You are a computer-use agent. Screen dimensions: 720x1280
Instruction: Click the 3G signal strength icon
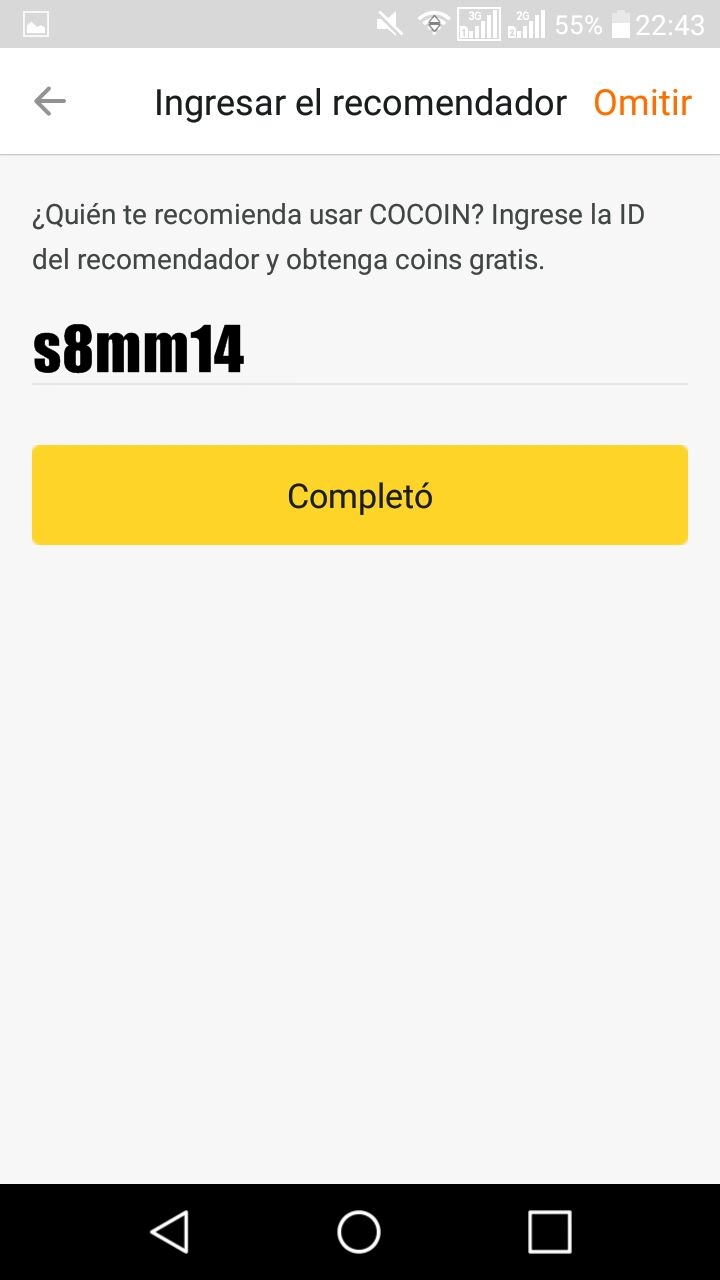[x=477, y=22]
